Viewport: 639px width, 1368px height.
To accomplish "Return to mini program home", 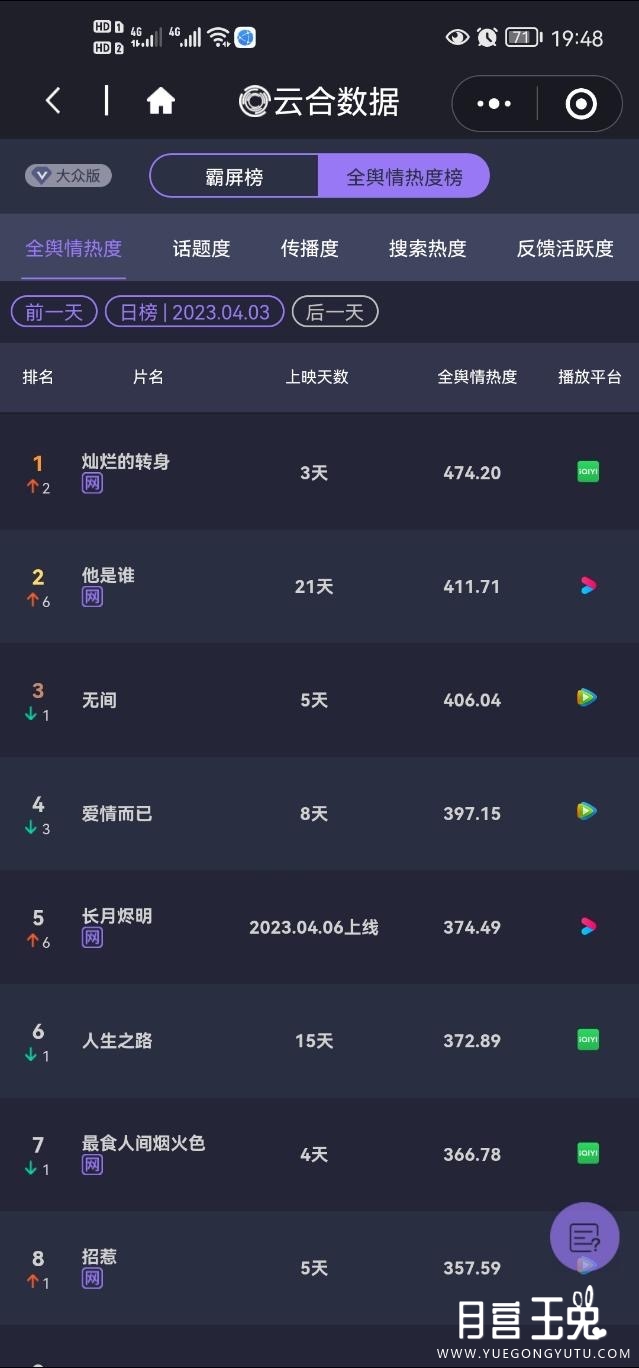I will [161, 101].
